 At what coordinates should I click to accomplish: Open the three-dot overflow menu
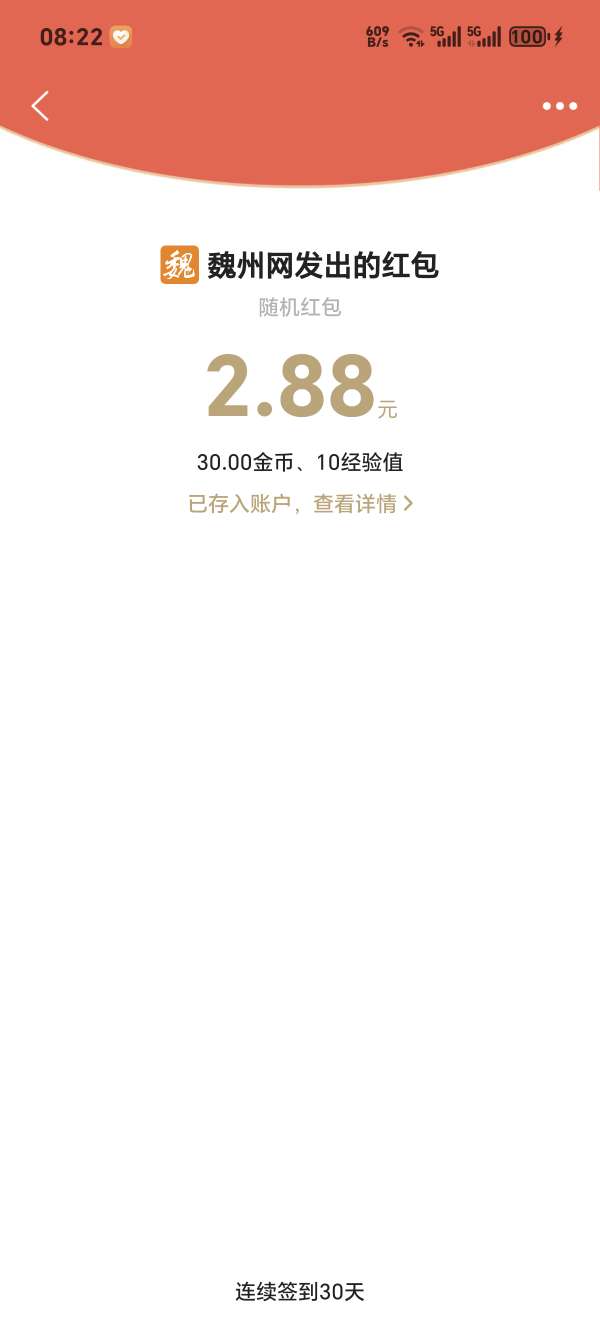click(560, 106)
